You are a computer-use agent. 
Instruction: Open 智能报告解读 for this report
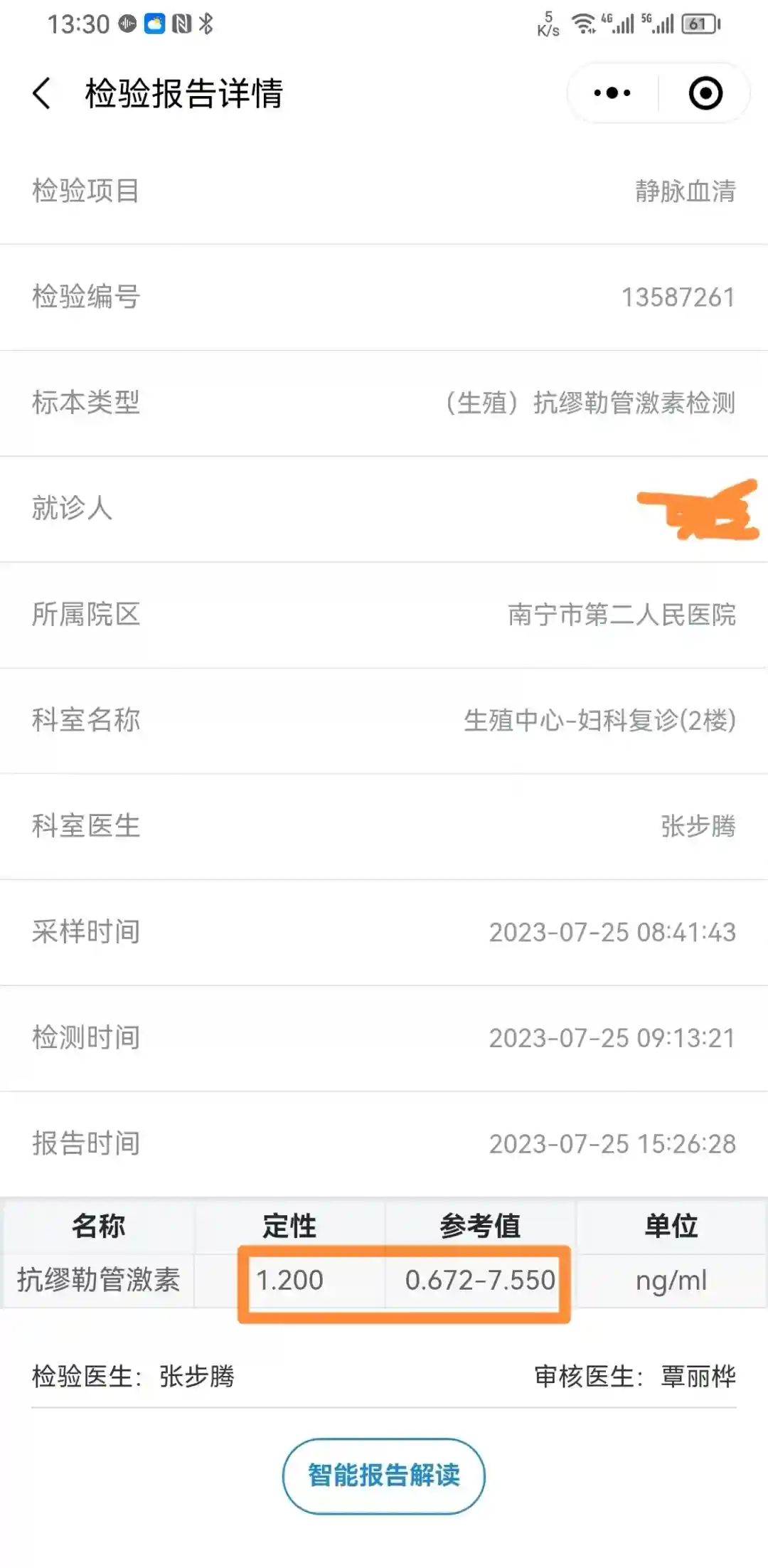pos(384,1476)
